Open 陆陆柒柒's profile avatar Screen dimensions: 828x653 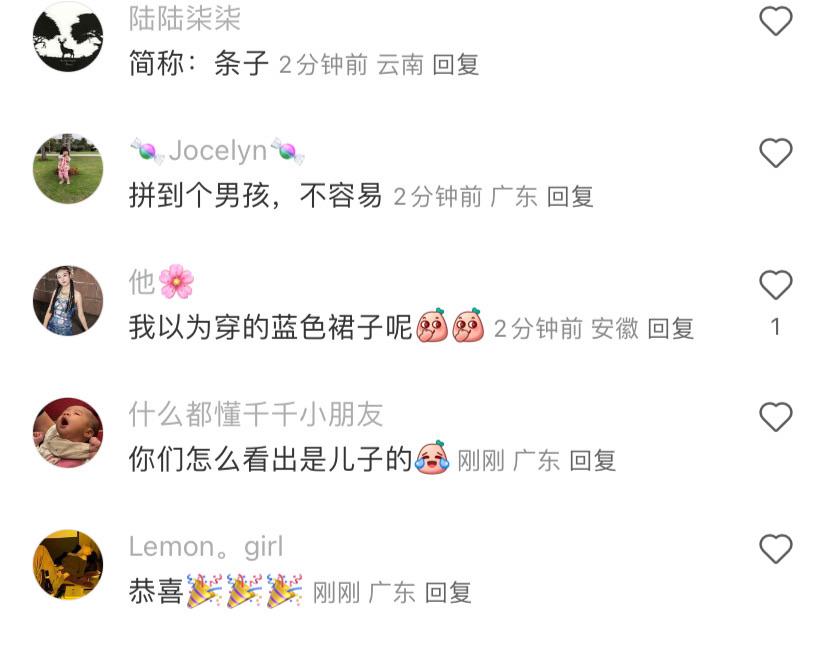coord(68,37)
